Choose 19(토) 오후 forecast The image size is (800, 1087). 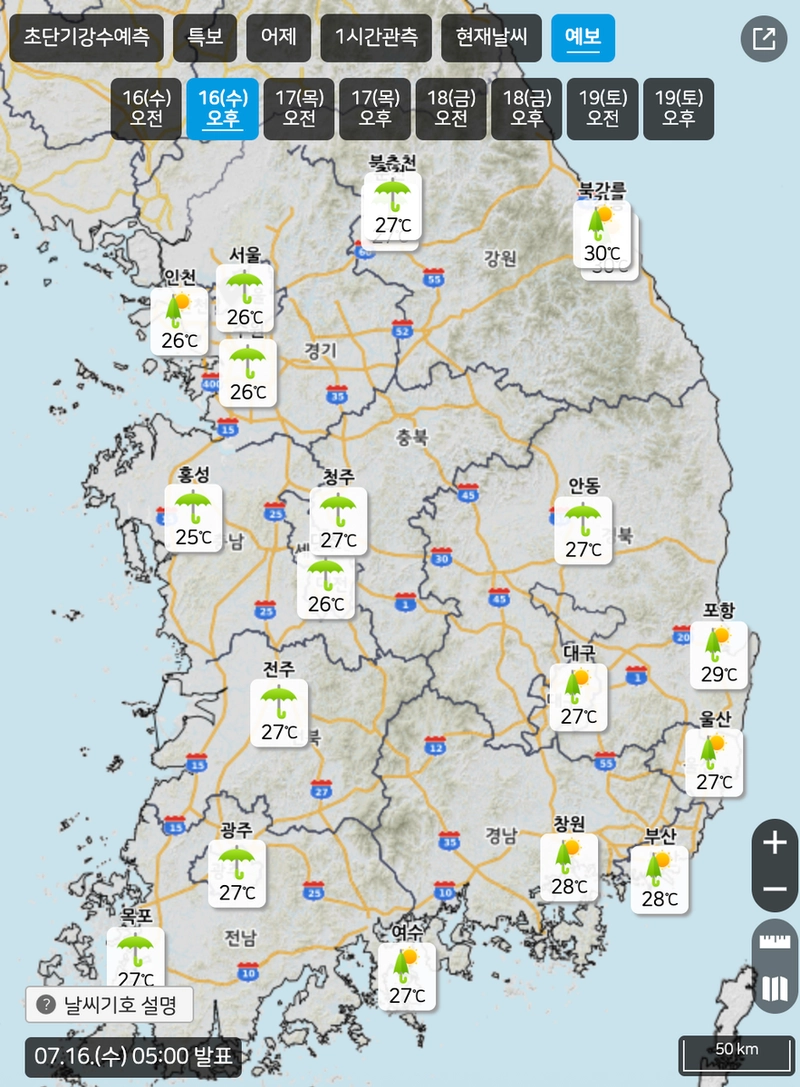click(679, 108)
